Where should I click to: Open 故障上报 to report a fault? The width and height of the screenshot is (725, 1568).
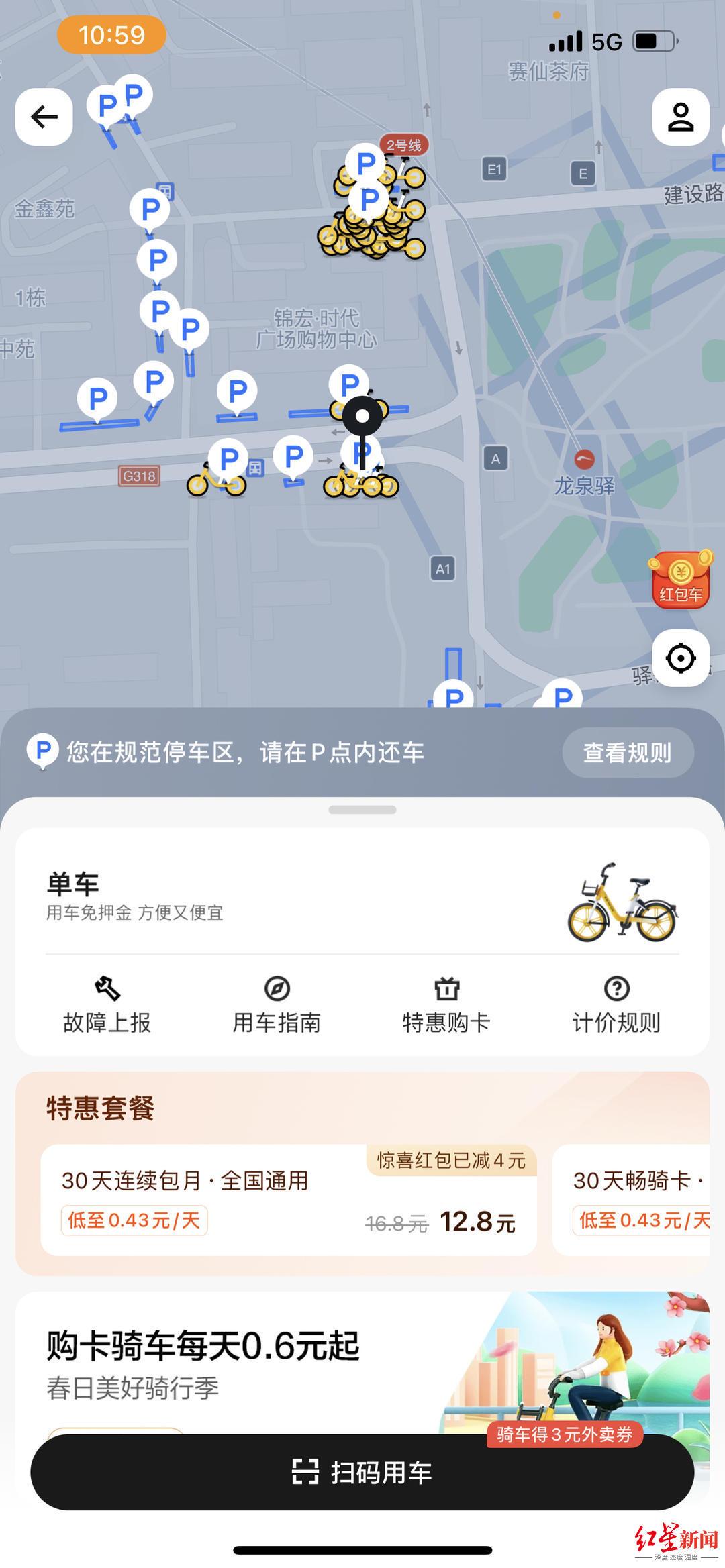(107, 1005)
